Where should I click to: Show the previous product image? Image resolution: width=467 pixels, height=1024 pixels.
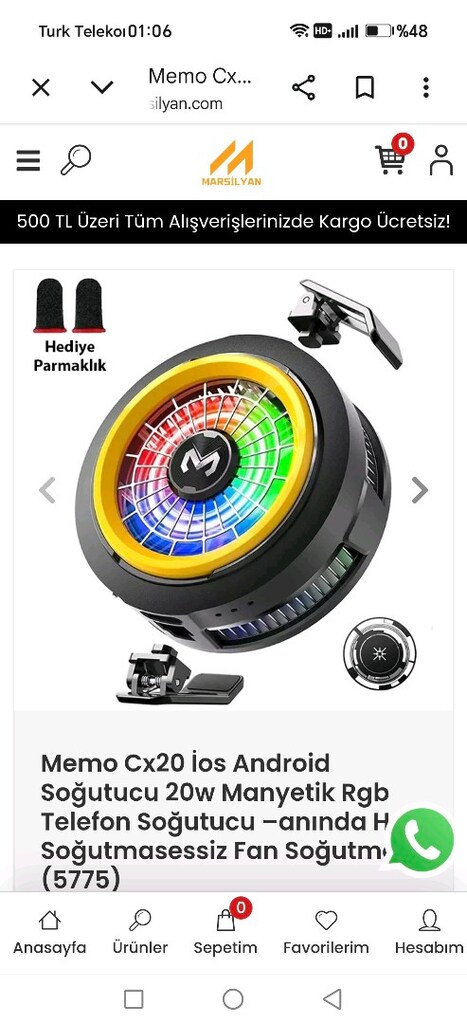47,490
